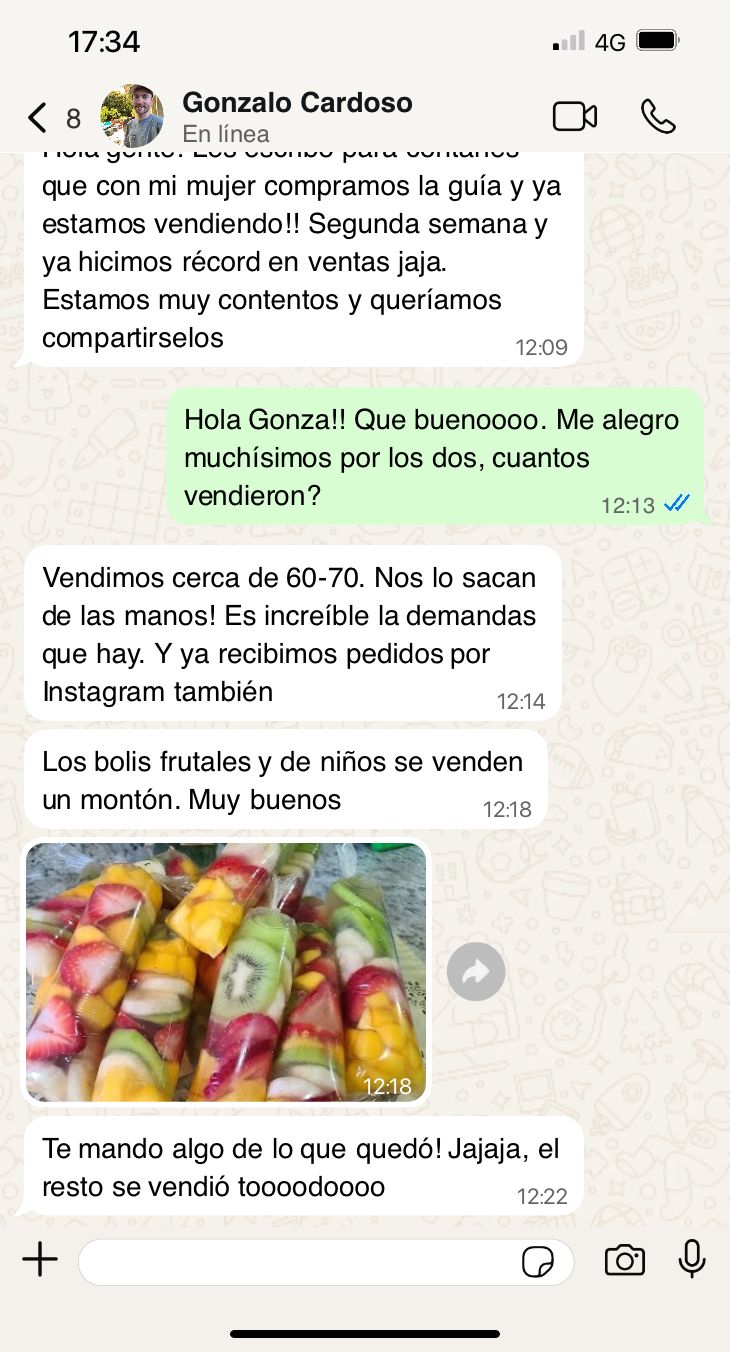Image resolution: width=730 pixels, height=1352 pixels.
Task: Forward the fruit photo message
Action: tap(476, 971)
